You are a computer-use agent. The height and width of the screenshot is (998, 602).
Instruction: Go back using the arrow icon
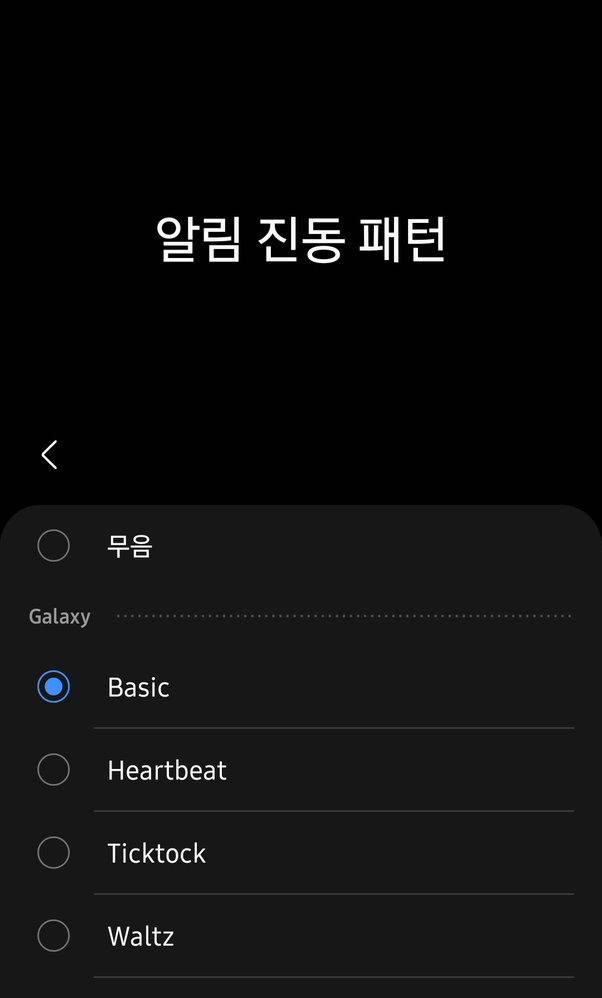[x=49, y=455]
